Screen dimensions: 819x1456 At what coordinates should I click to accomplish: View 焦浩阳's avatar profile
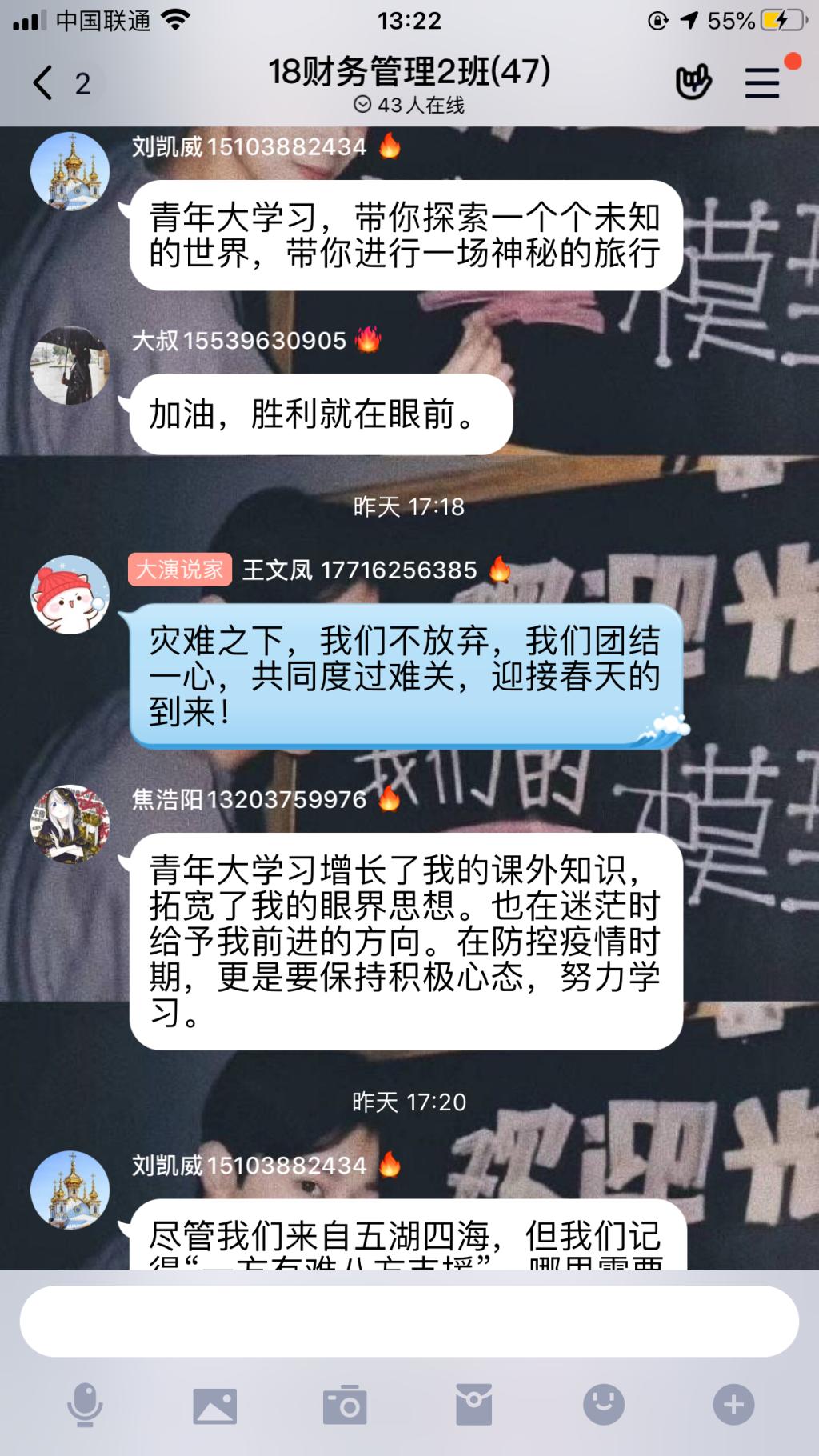[70, 824]
